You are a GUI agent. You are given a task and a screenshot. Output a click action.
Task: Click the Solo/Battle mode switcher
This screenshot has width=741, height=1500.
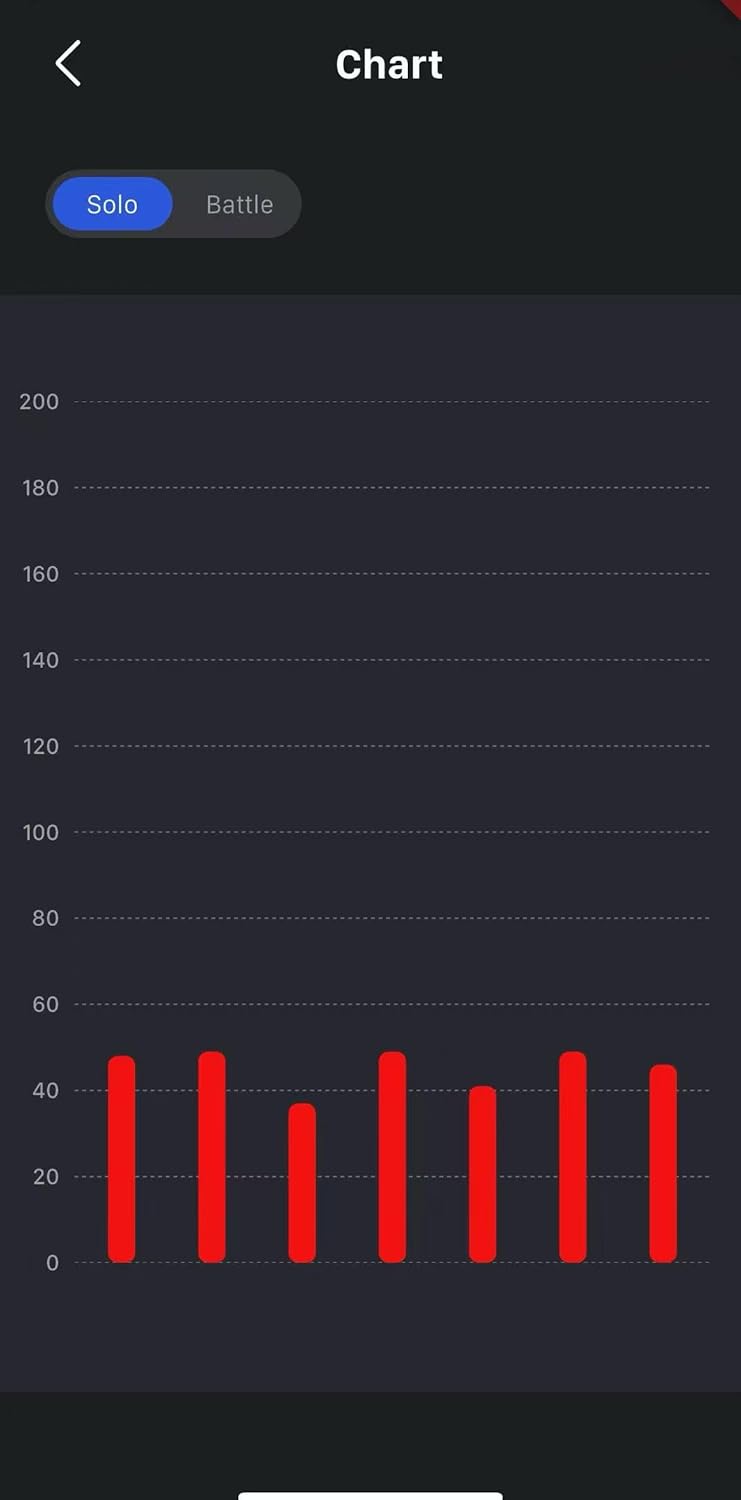pos(173,204)
